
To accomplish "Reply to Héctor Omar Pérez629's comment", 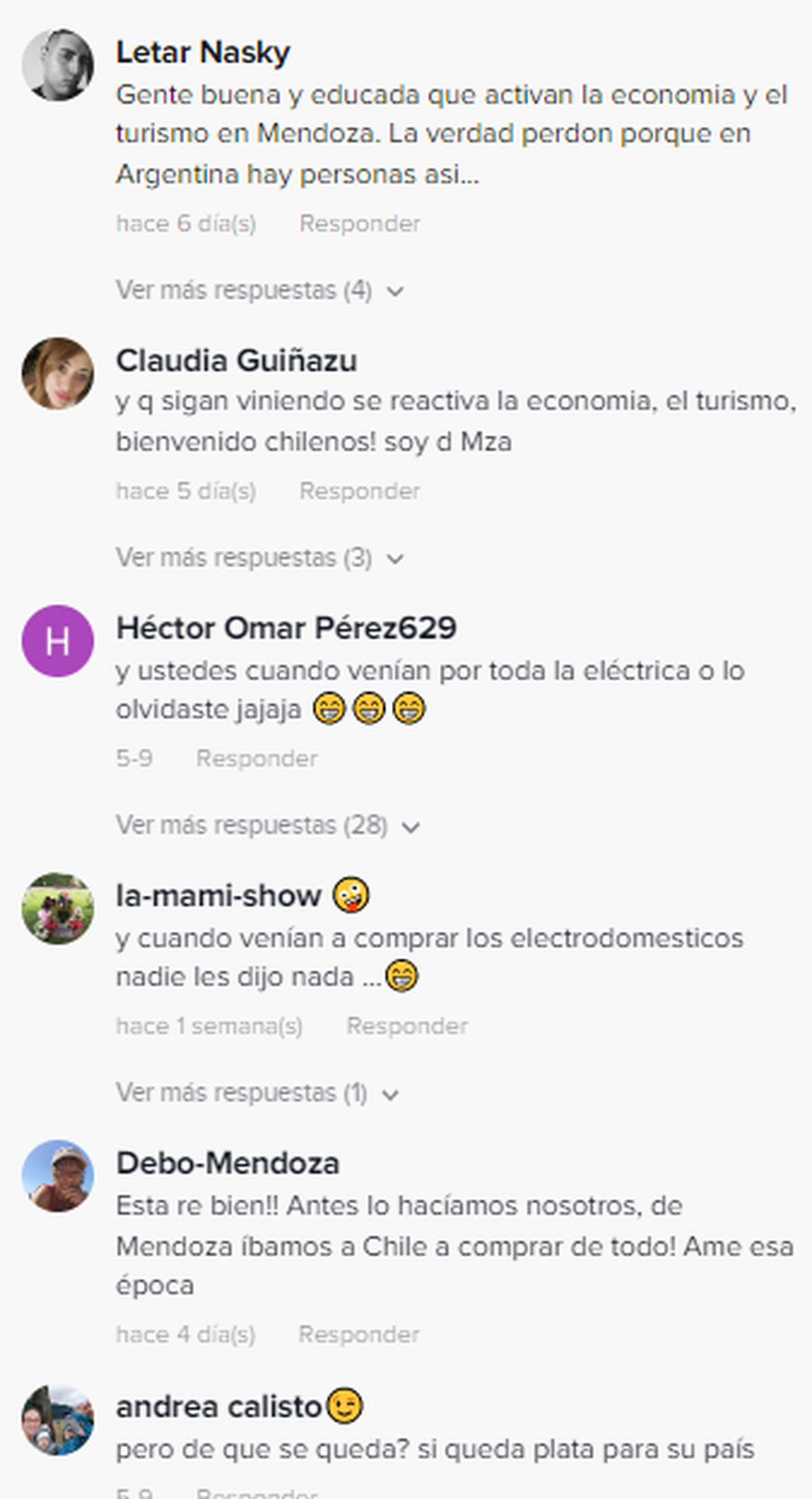I will pos(256,758).
